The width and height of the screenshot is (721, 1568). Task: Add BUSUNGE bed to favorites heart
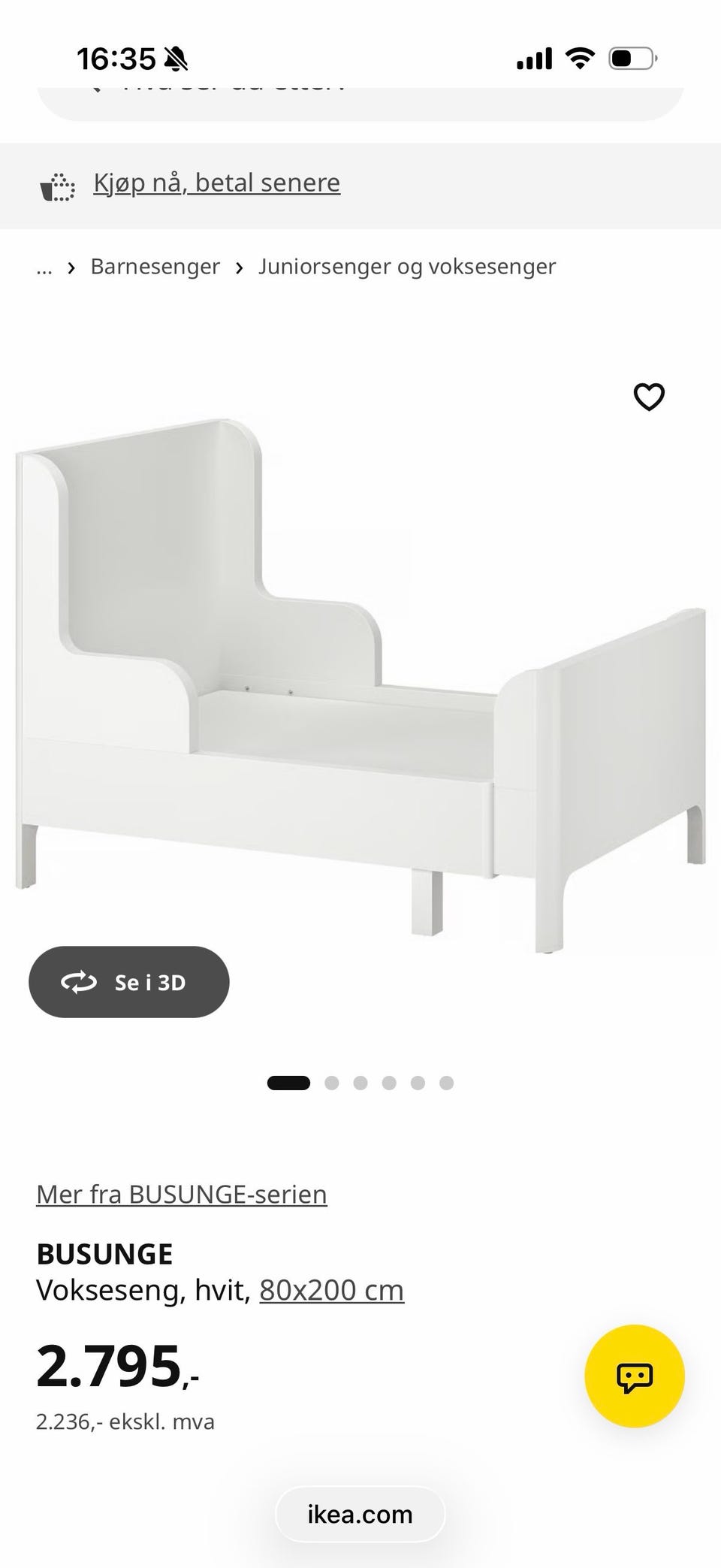[649, 397]
